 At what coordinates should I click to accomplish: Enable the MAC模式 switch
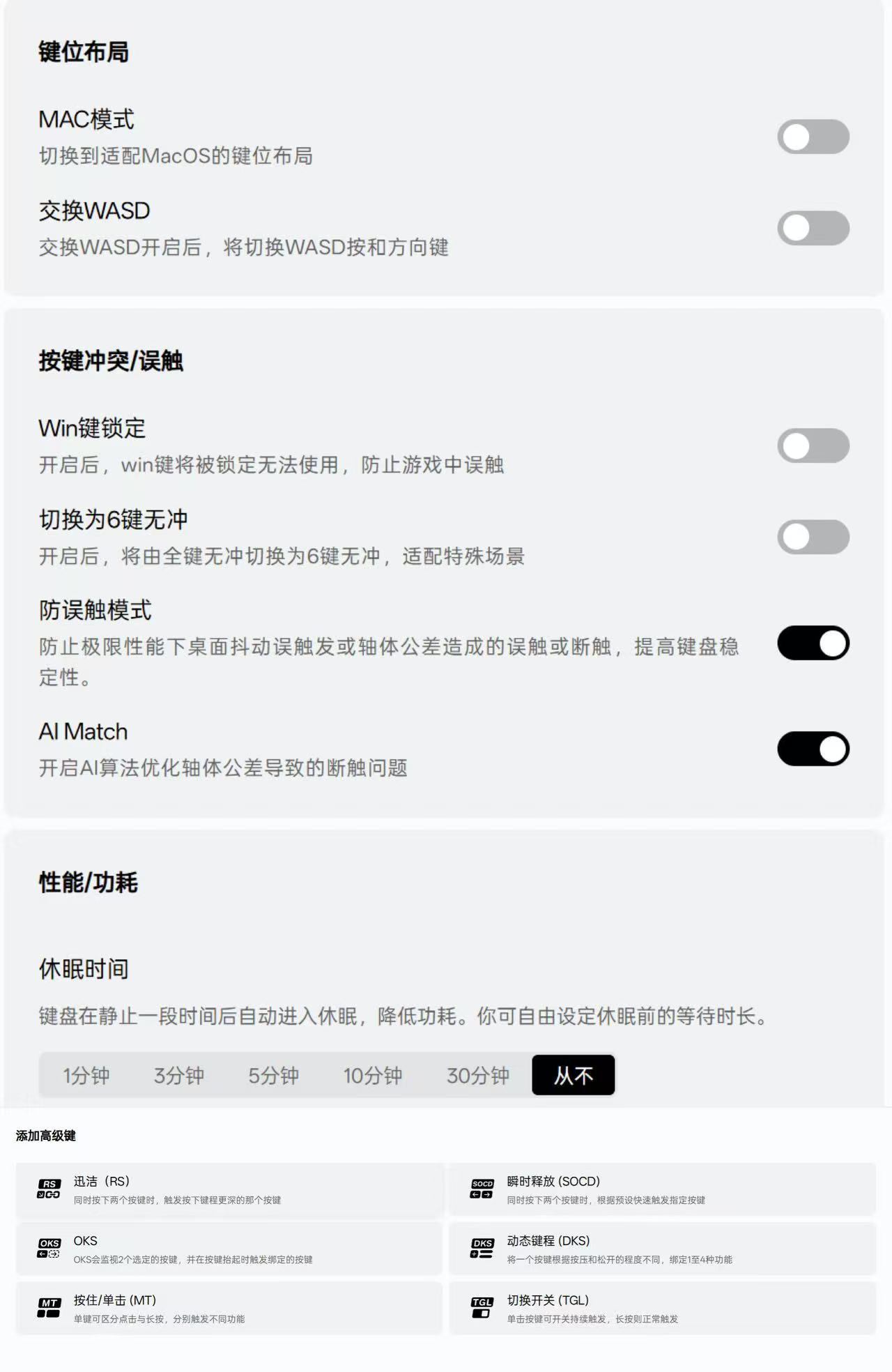click(x=813, y=137)
